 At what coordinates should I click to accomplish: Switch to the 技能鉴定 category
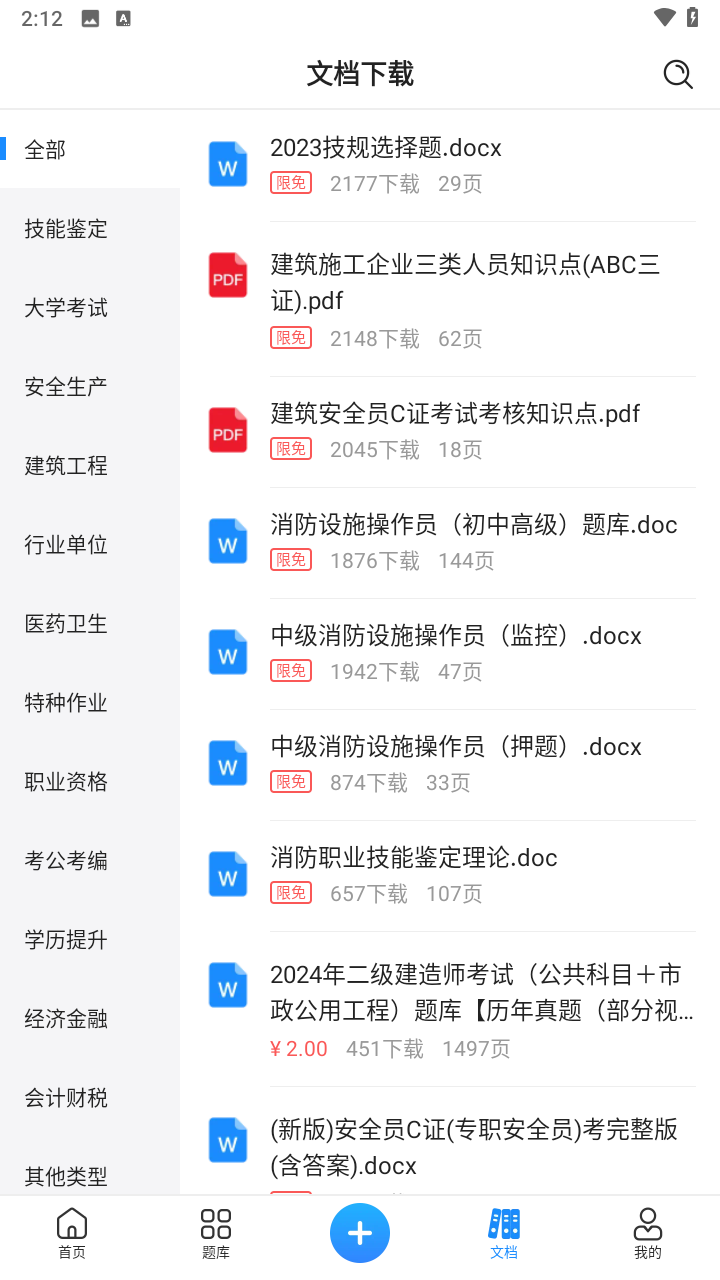[65, 228]
